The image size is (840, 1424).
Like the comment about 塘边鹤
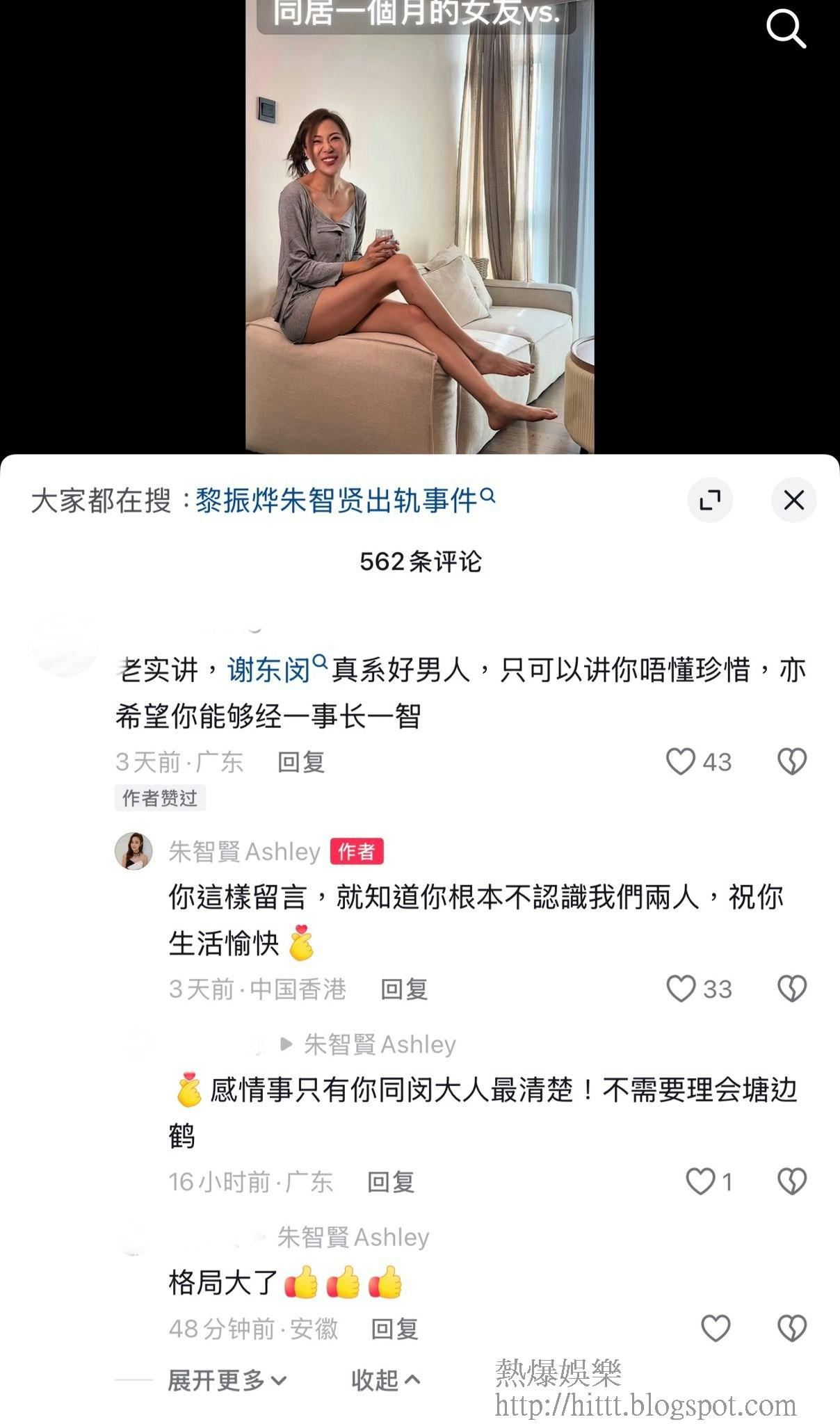(x=700, y=1181)
